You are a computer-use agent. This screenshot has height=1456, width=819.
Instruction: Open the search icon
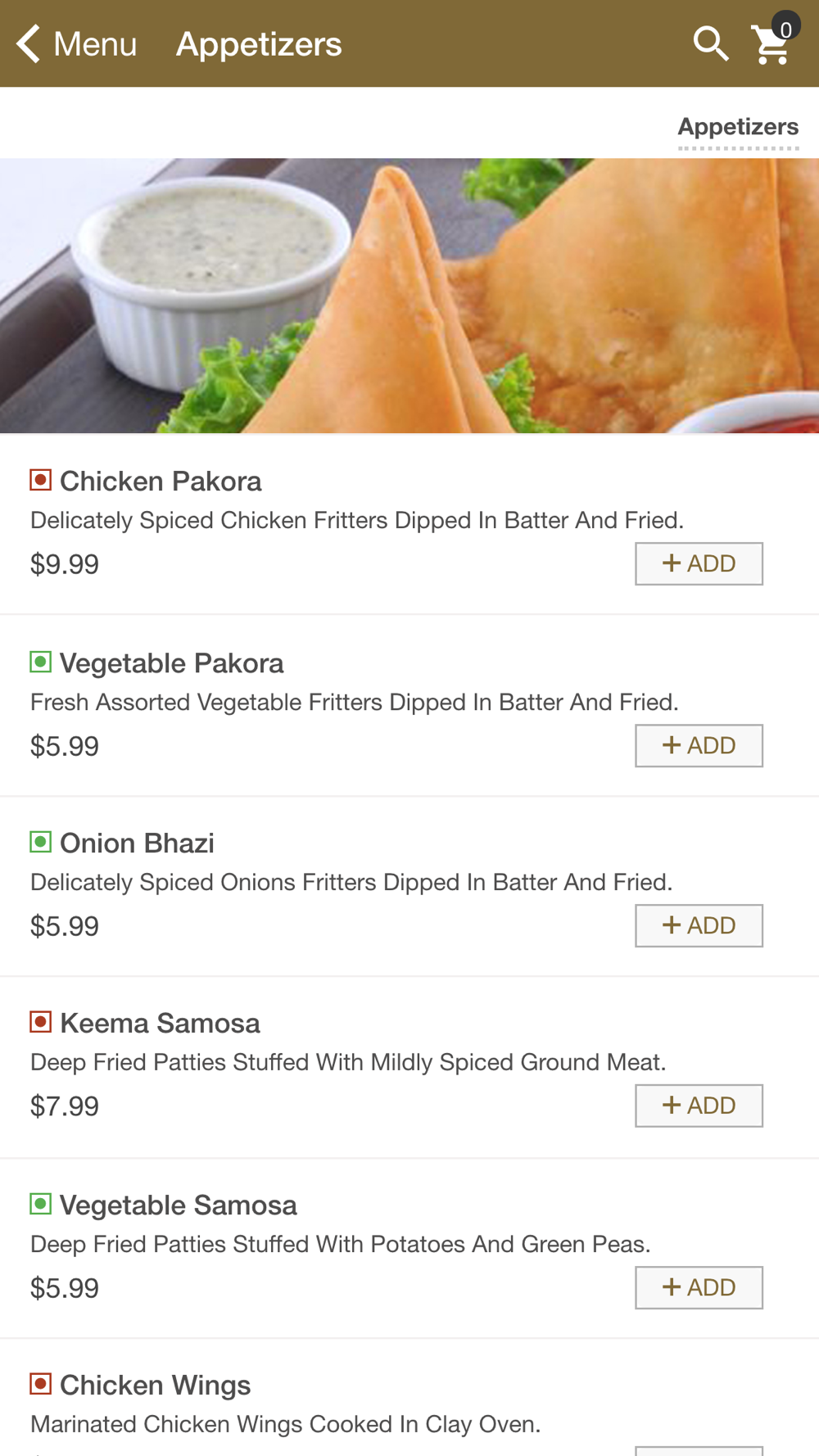711,43
